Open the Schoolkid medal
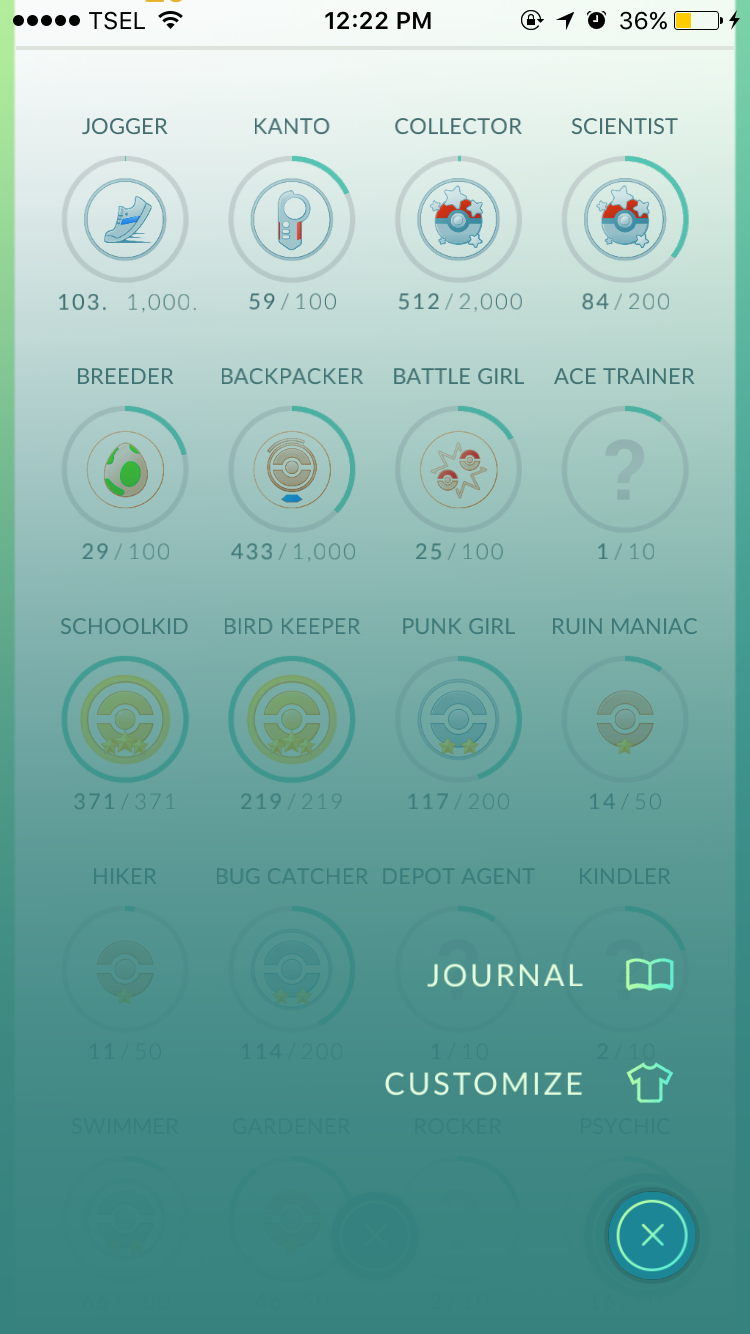The height and width of the screenshot is (1334, 750). click(x=125, y=719)
